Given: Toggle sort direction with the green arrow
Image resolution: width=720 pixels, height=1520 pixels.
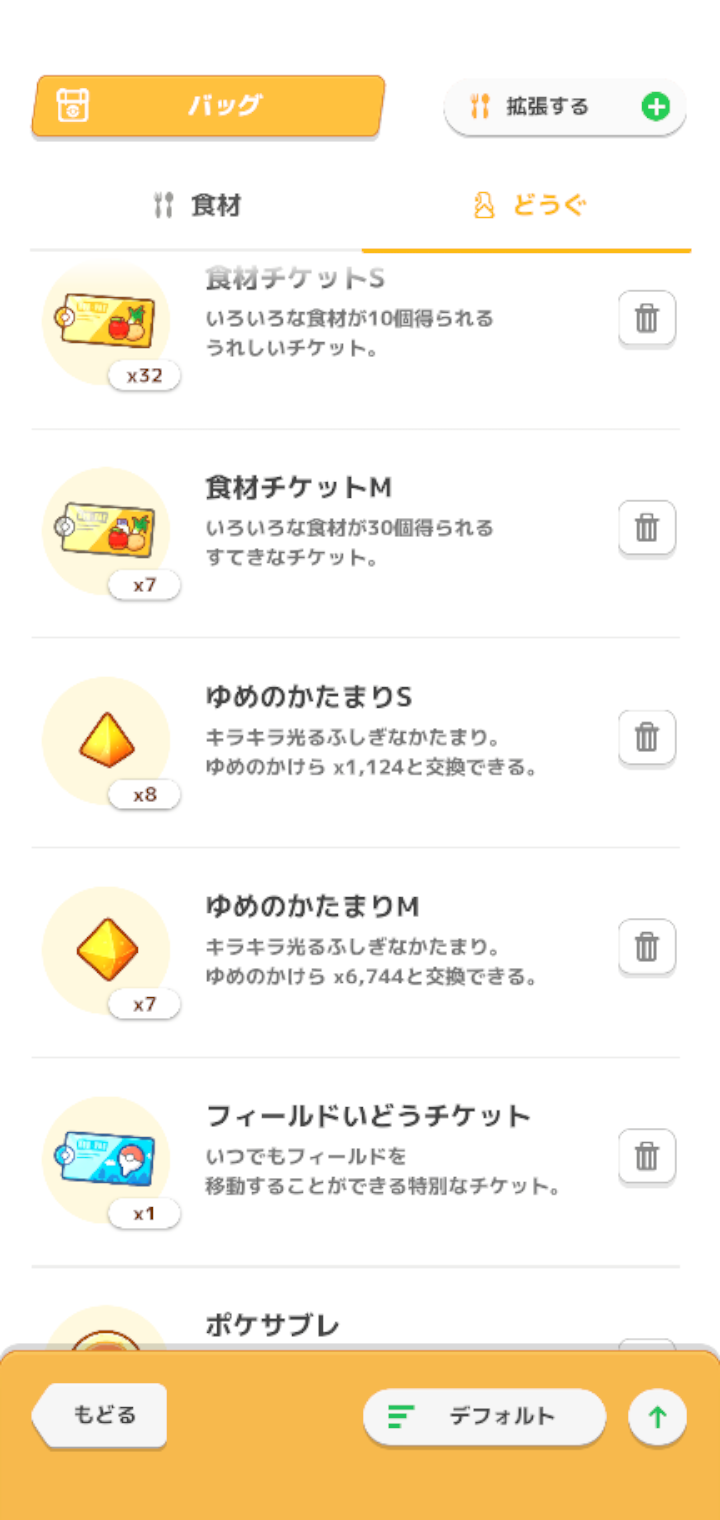Looking at the screenshot, I should click(657, 1416).
